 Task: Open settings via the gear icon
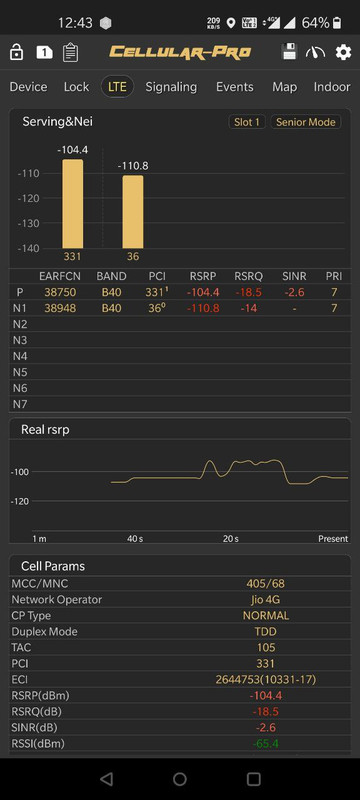pos(343,52)
